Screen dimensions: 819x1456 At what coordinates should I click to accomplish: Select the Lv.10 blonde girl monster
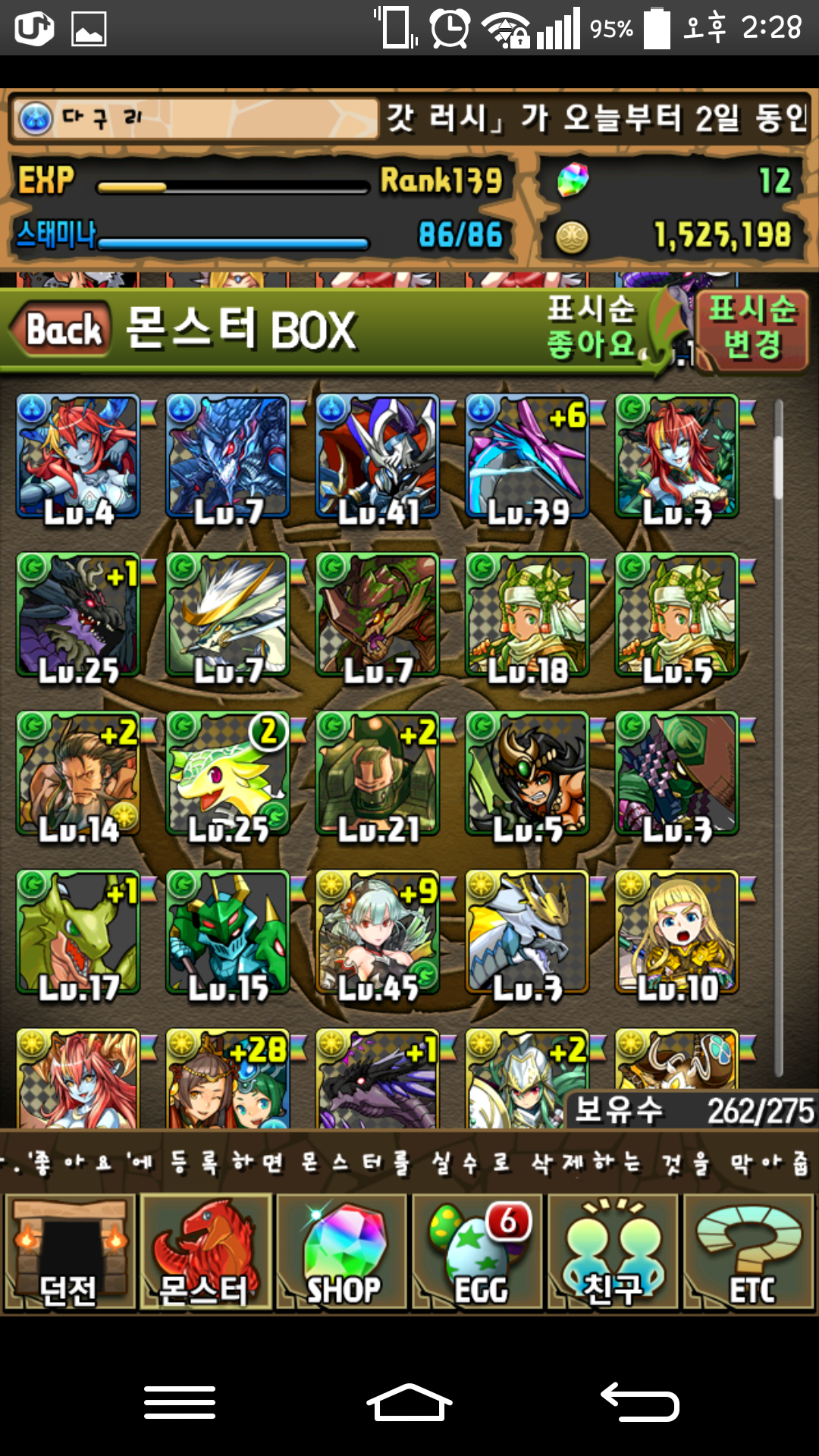click(676, 932)
